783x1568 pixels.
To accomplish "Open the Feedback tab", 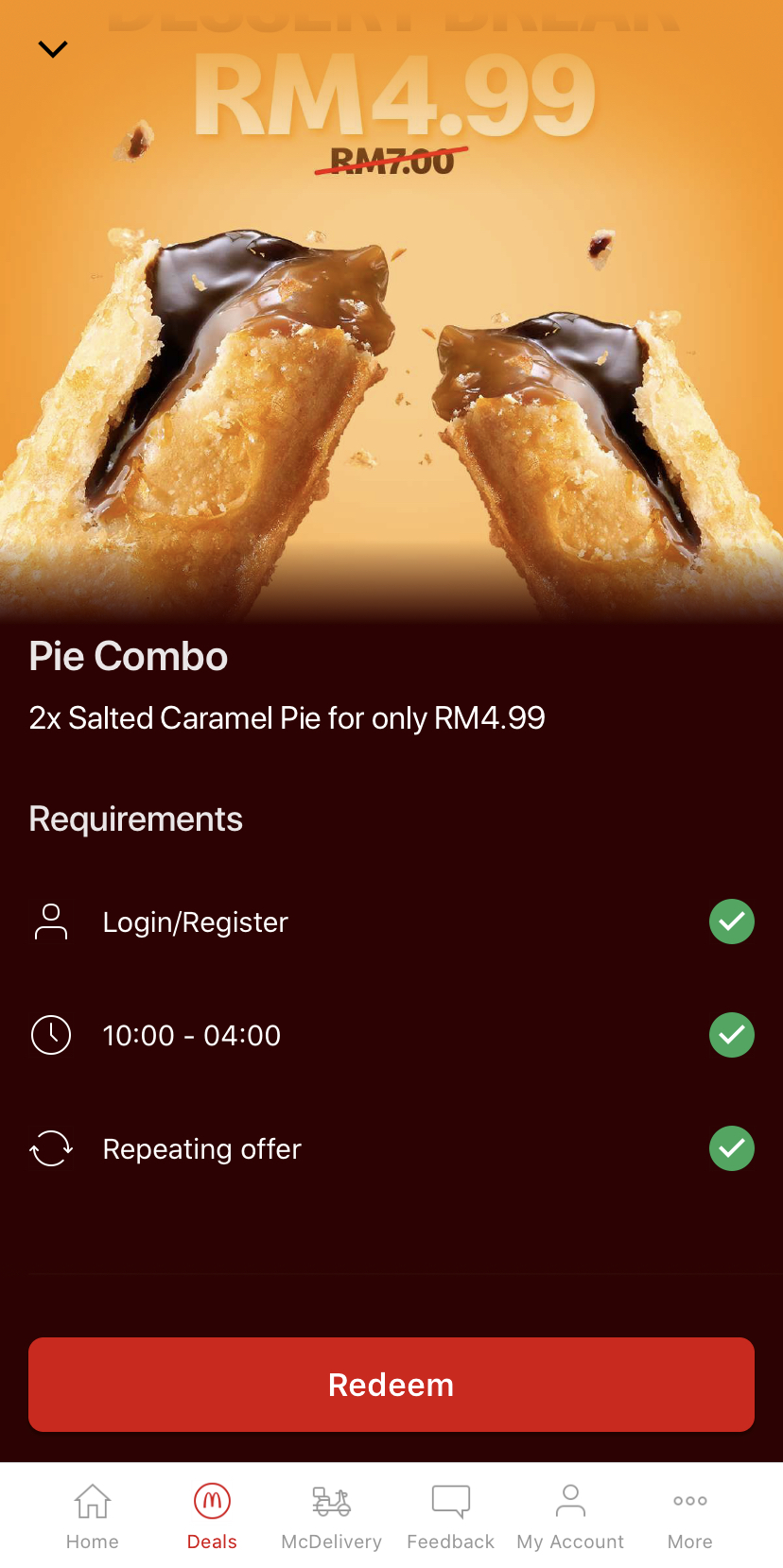I will [451, 1515].
